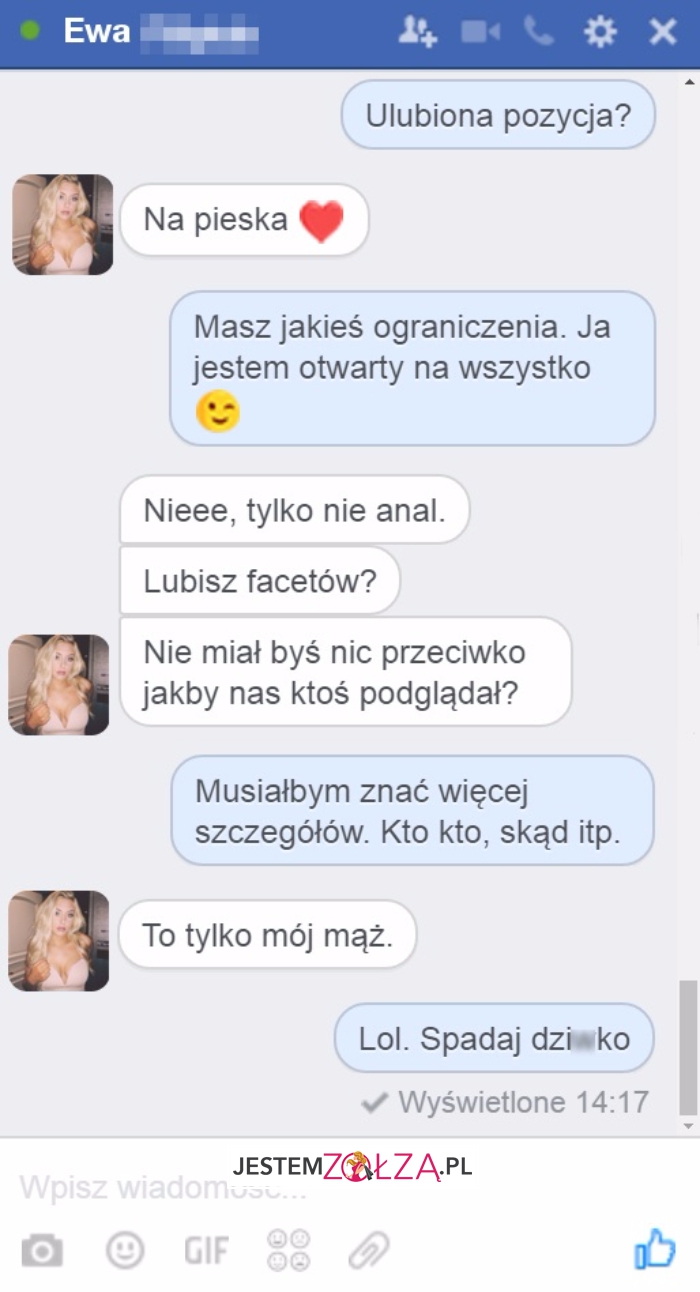Viewport: 700px width, 1292px height.
Task: Add people to the chat with Ewa
Action: click(417, 32)
